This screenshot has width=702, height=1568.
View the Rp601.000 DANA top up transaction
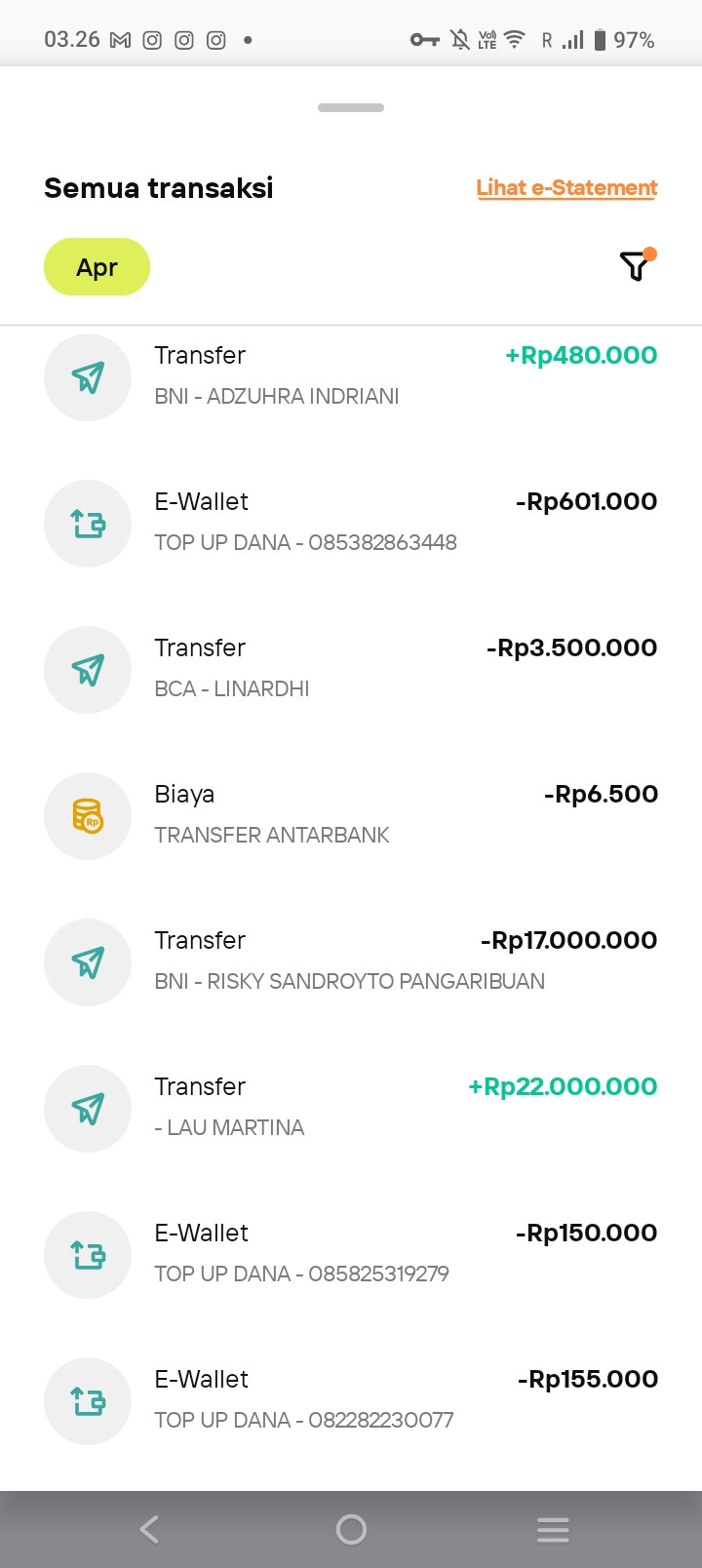pyautogui.click(x=351, y=523)
